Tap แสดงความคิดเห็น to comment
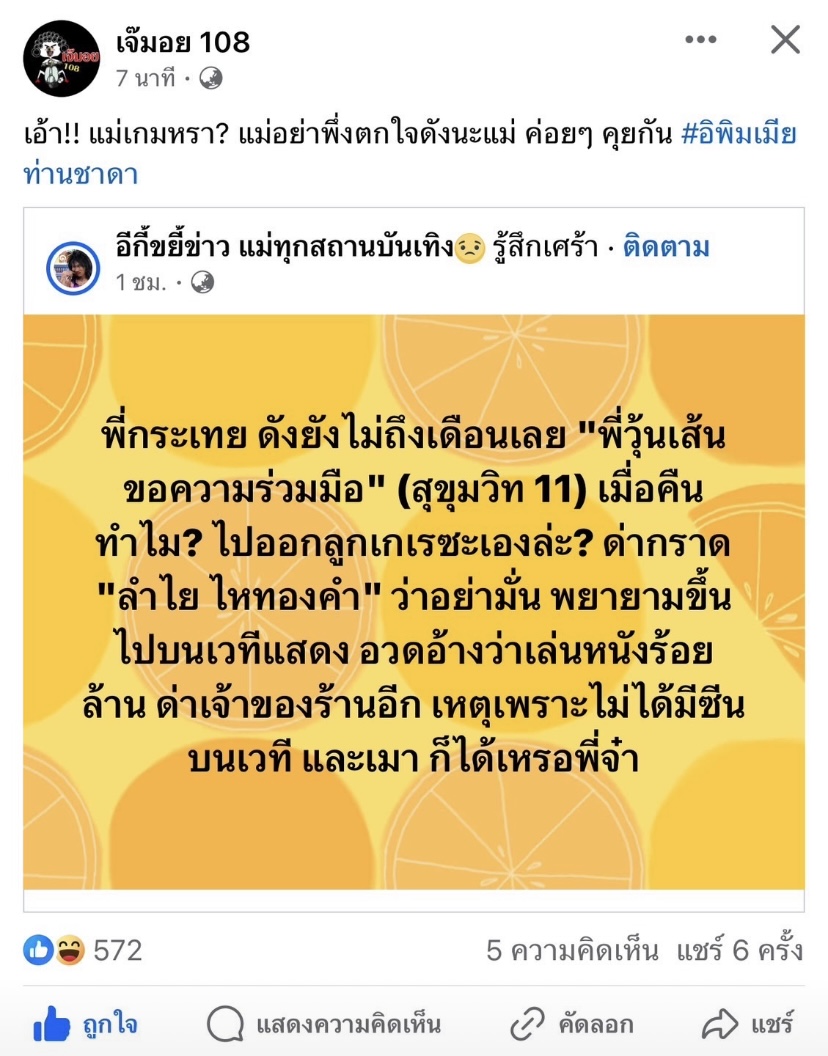This screenshot has width=828, height=1056. 323,1025
